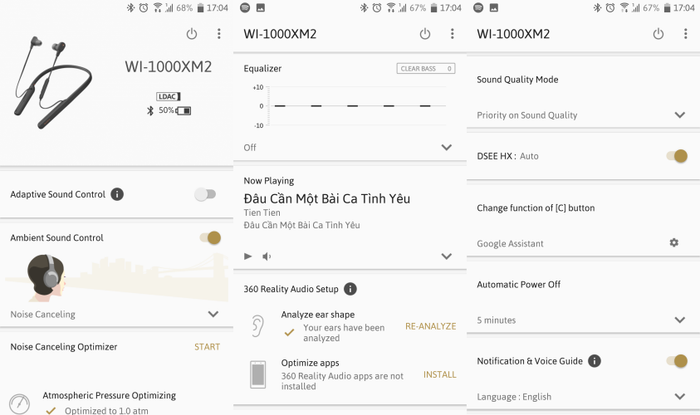Screen dimensions: 700x415
Task: Open info about 360 Reality Audio Setup
Action: point(350,289)
